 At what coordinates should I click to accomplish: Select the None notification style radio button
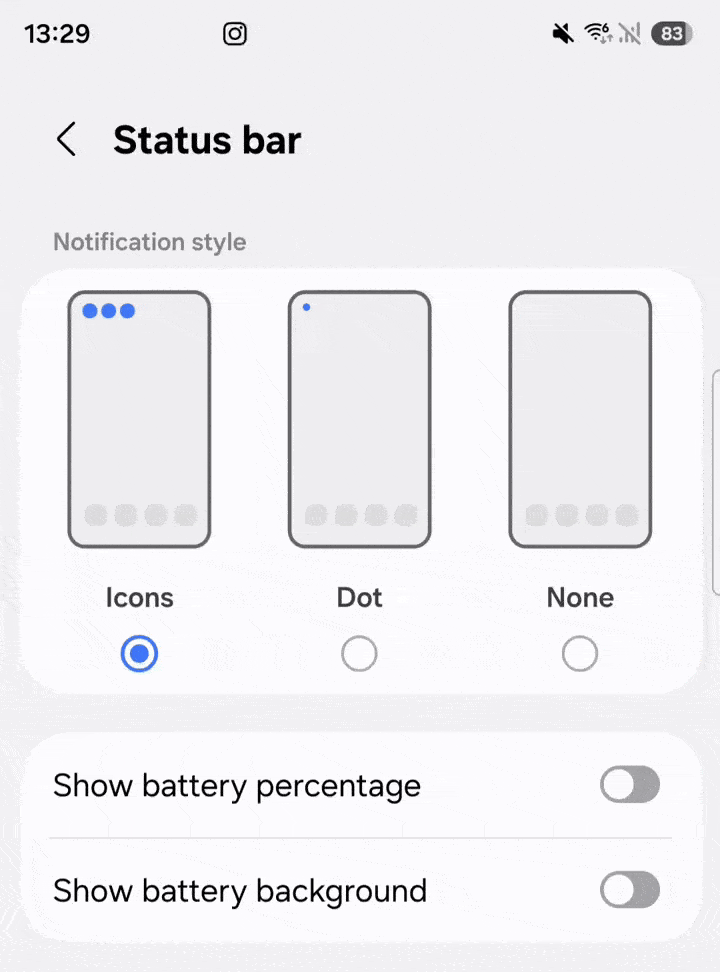click(579, 653)
